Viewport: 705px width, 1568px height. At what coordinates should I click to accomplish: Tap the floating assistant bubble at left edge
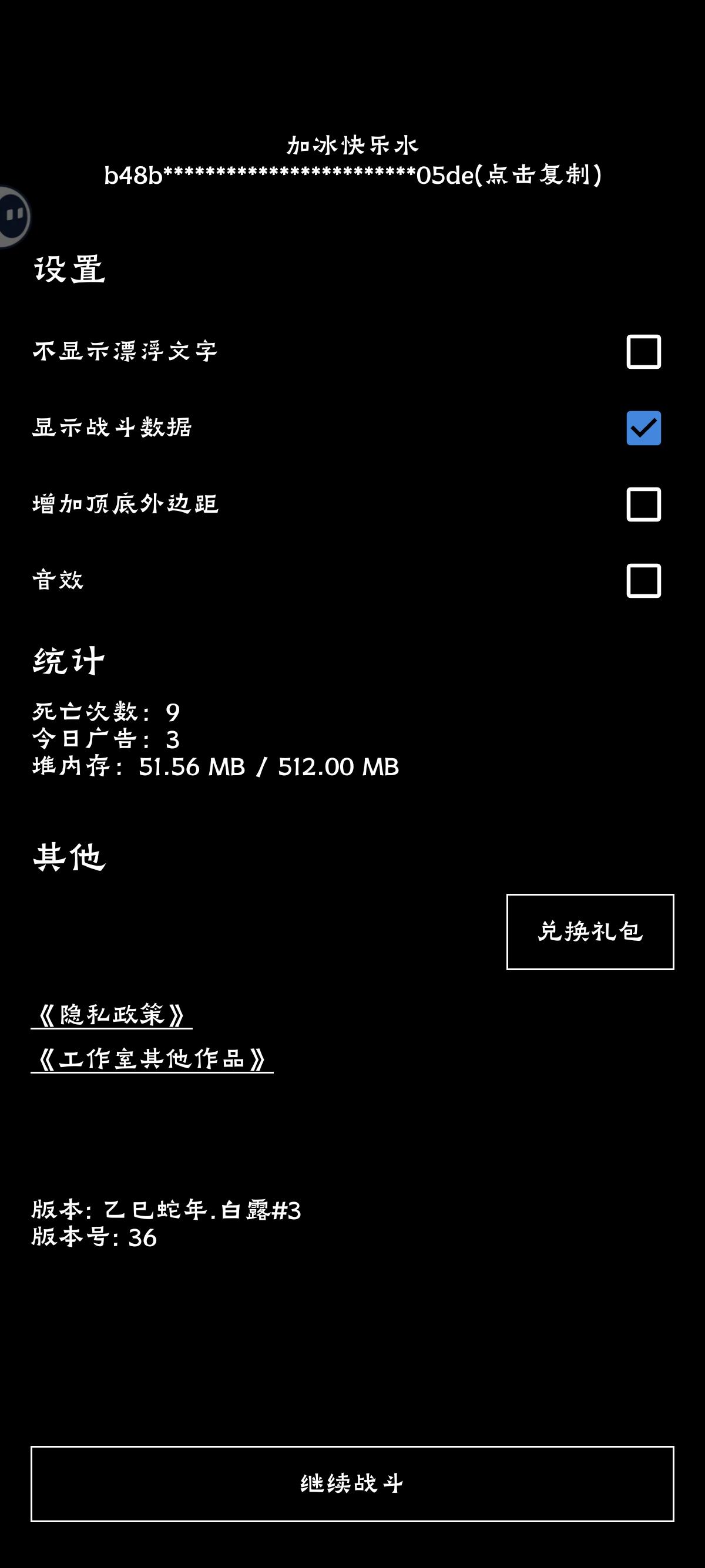coord(14,216)
